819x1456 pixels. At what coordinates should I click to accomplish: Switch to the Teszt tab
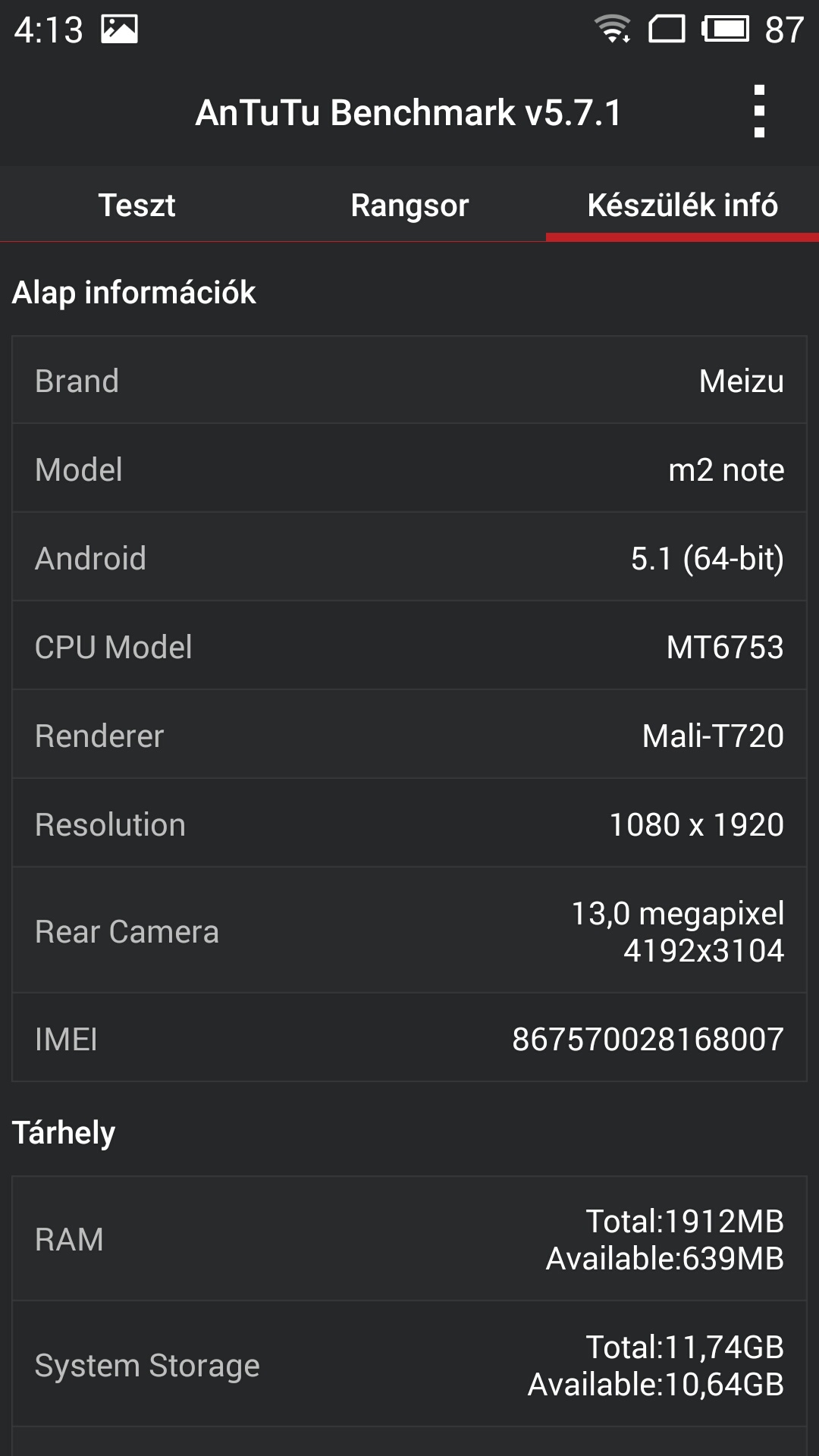click(136, 205)
